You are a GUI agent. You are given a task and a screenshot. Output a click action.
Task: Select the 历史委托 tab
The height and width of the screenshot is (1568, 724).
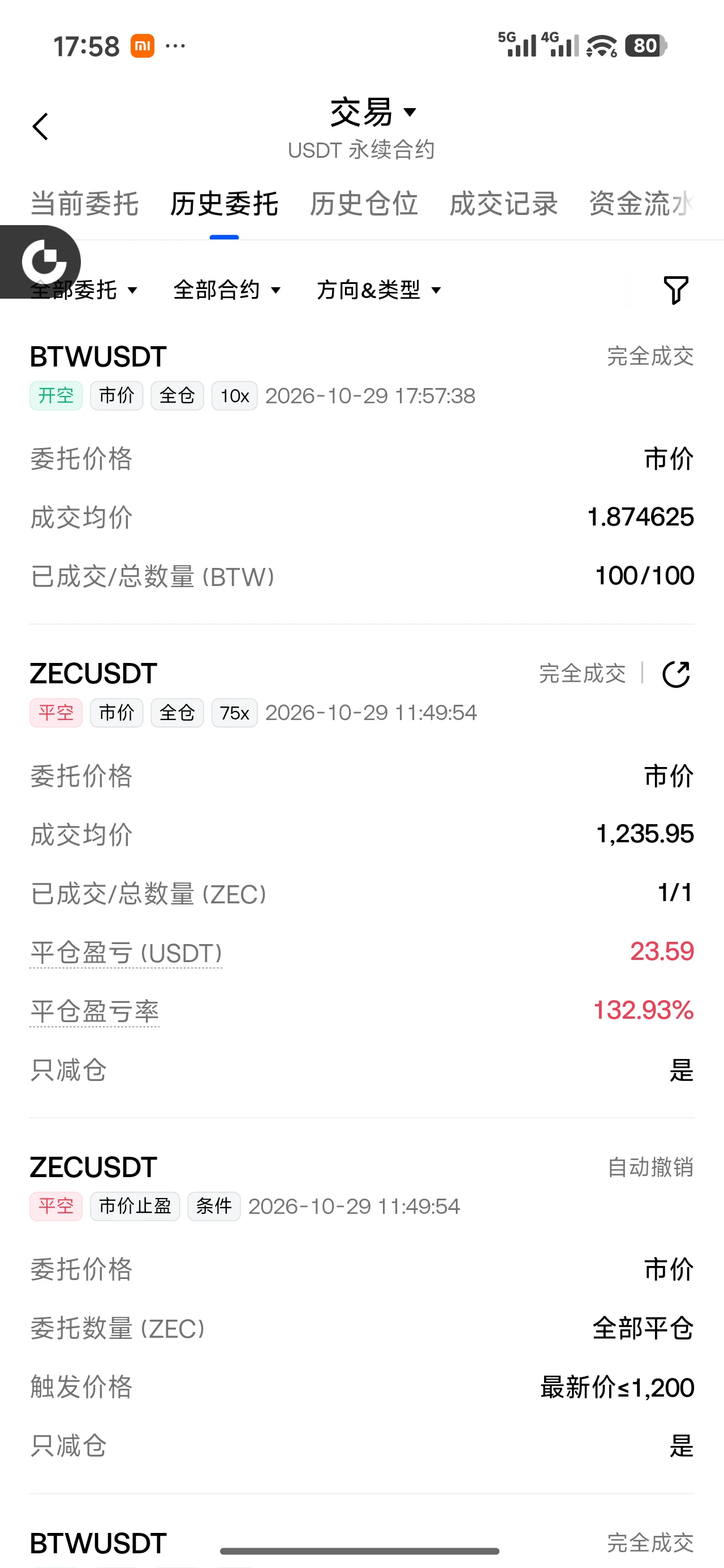tap(224, 203)
